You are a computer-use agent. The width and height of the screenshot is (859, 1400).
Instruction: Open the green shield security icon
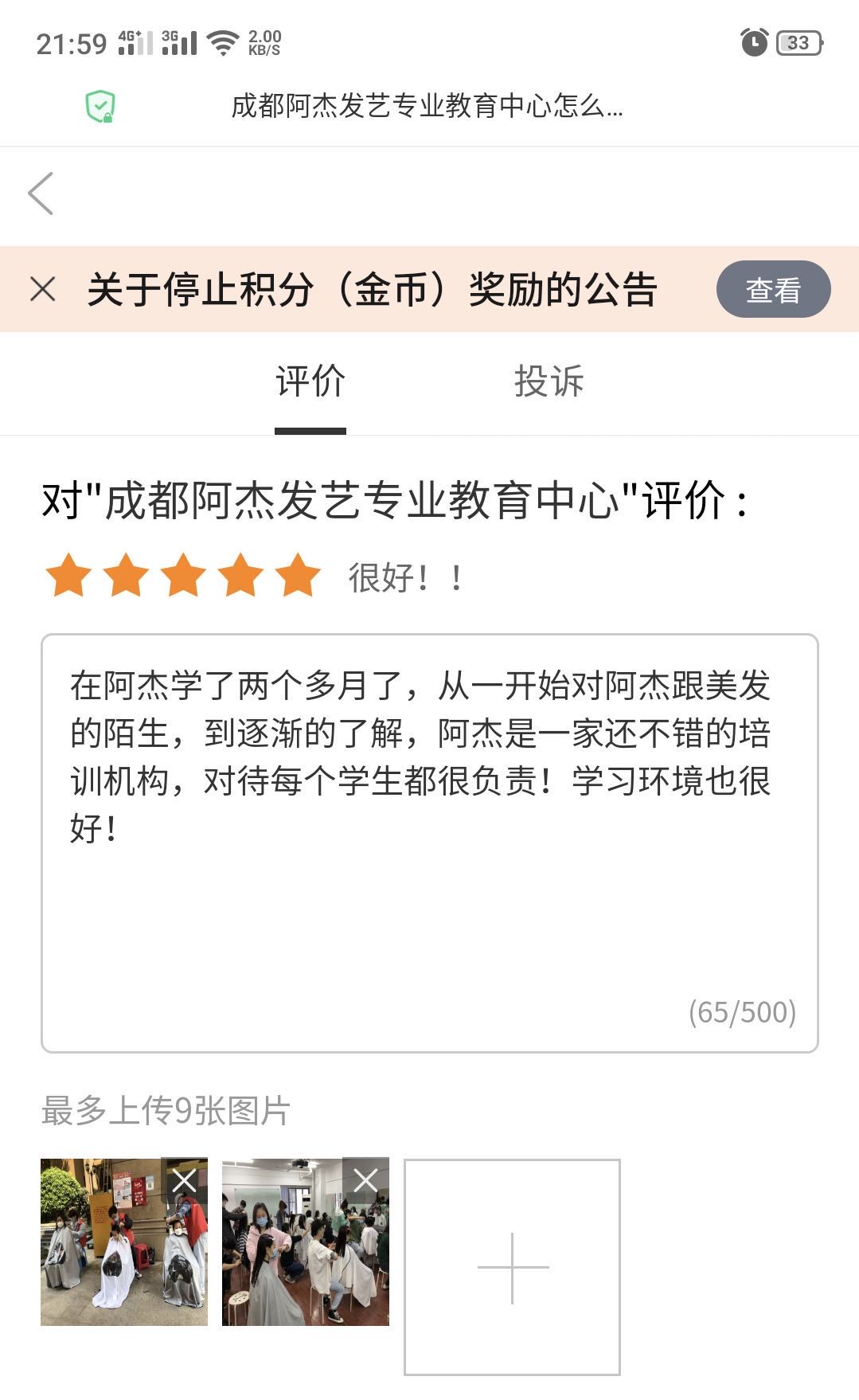click(x=100, y=106)
